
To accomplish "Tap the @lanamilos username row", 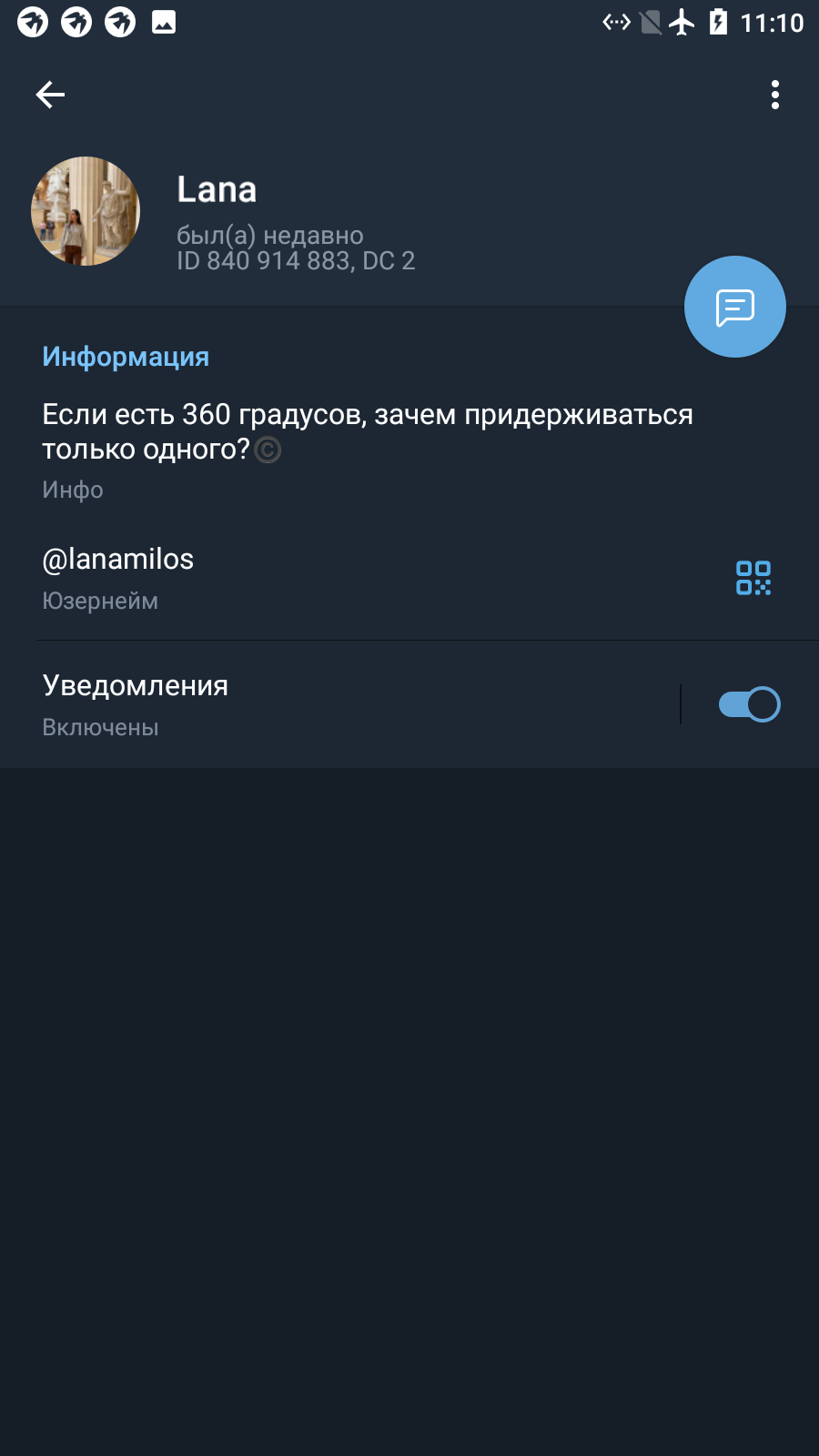I will [409, 578].
